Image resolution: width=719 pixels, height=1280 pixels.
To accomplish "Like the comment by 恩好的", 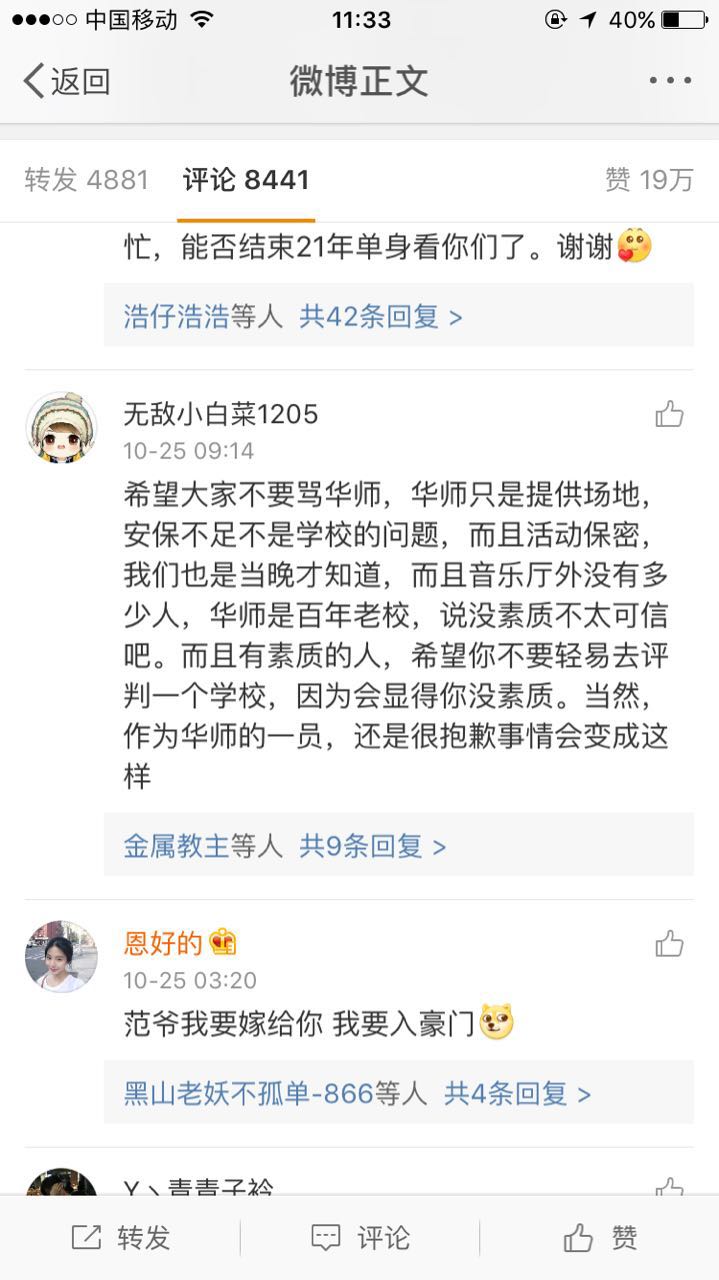I will [669, 943].
